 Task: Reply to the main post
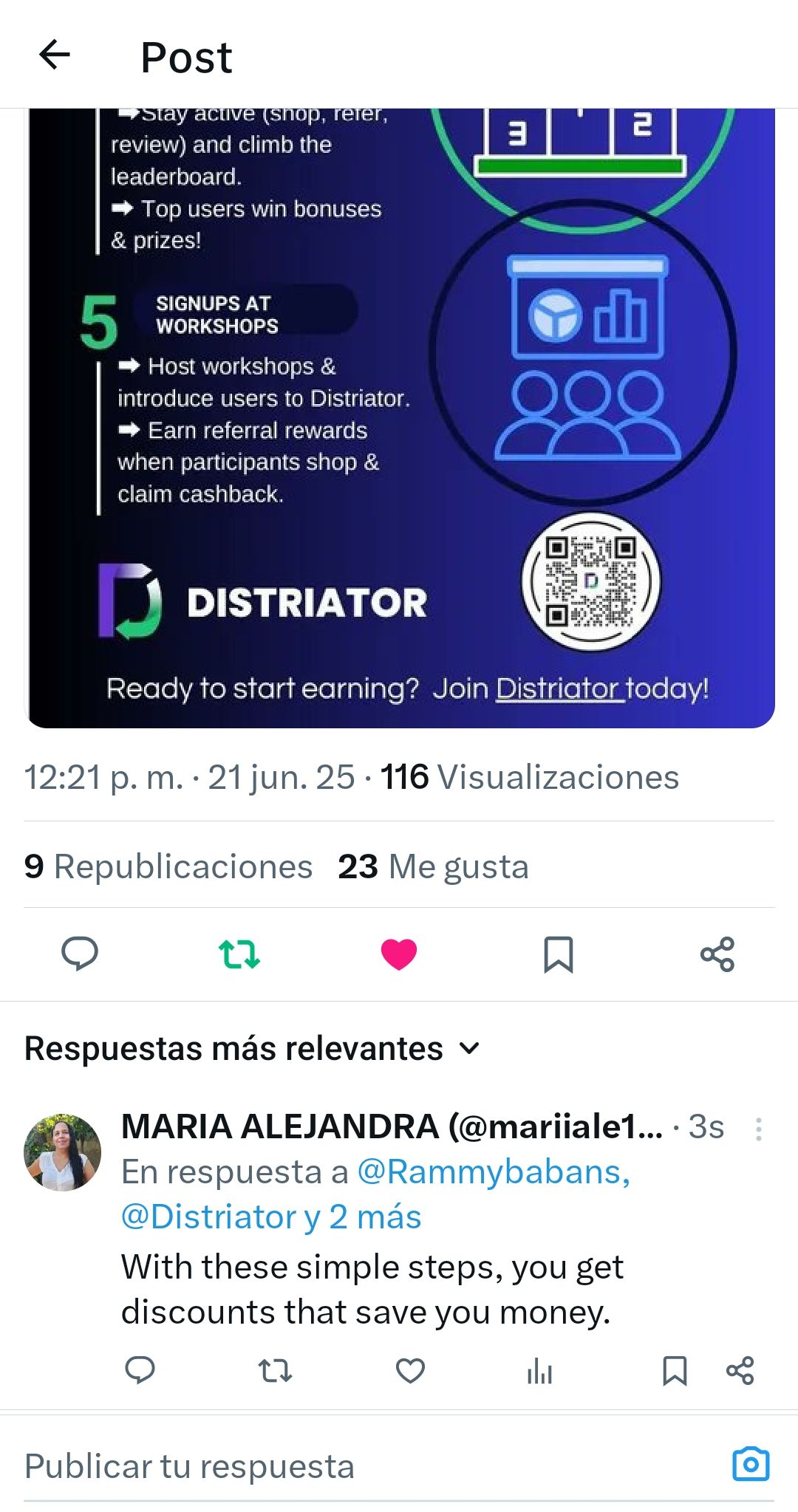click(80, 954)
